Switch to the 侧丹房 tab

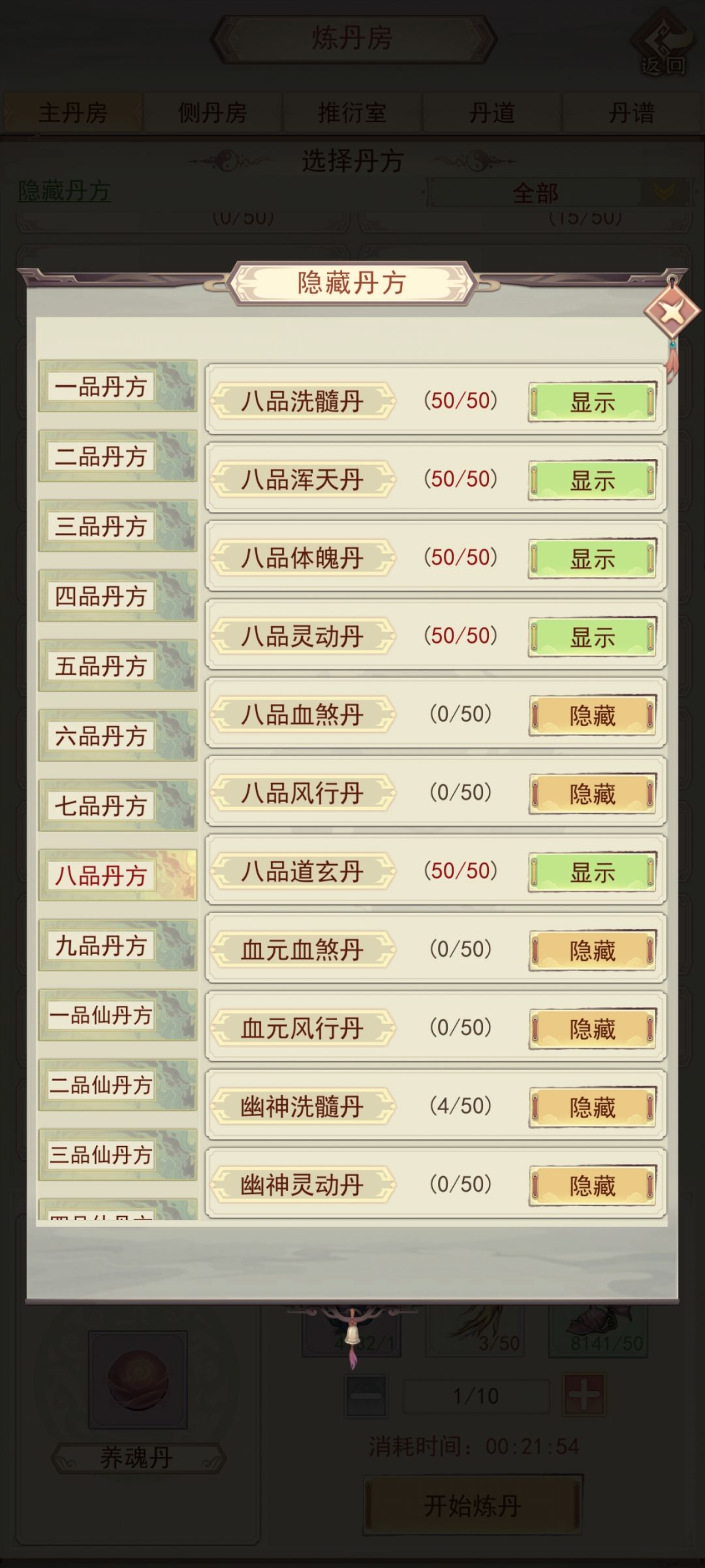click(x=211, y=112)
